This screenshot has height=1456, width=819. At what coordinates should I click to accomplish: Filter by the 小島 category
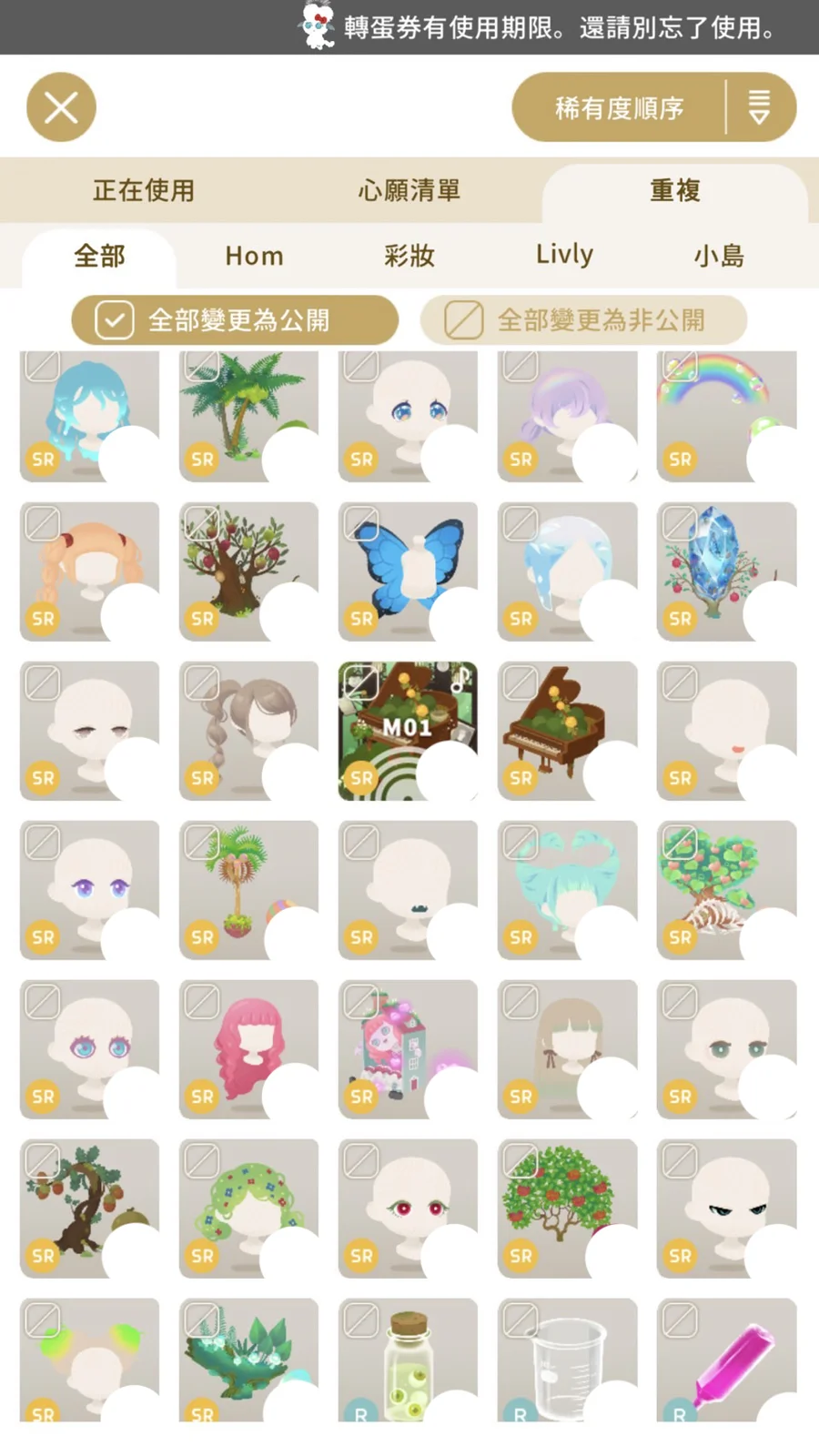719,256
